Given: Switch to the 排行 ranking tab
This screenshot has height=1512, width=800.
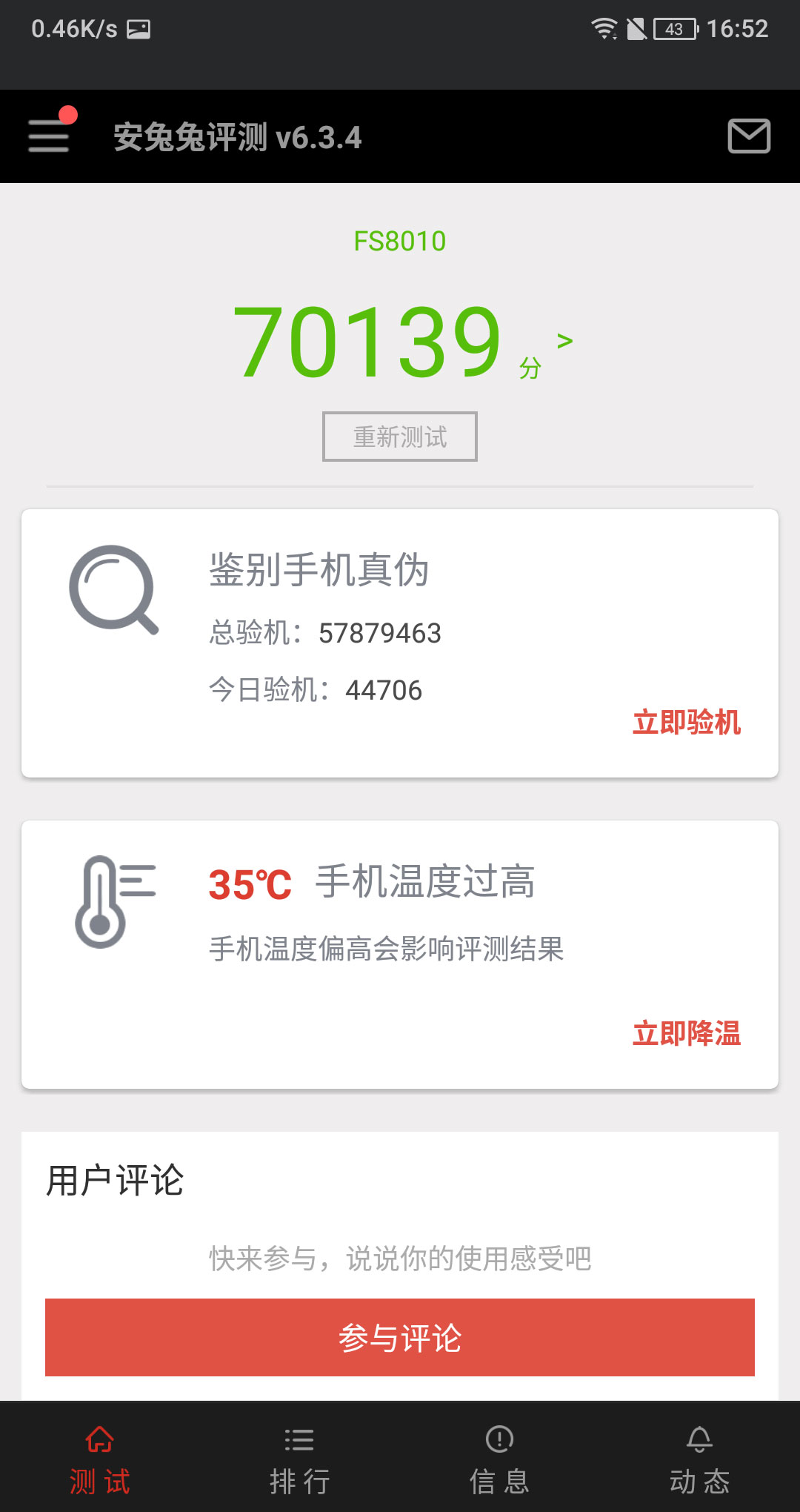Looking at the screenshot, I should 300,1460.
